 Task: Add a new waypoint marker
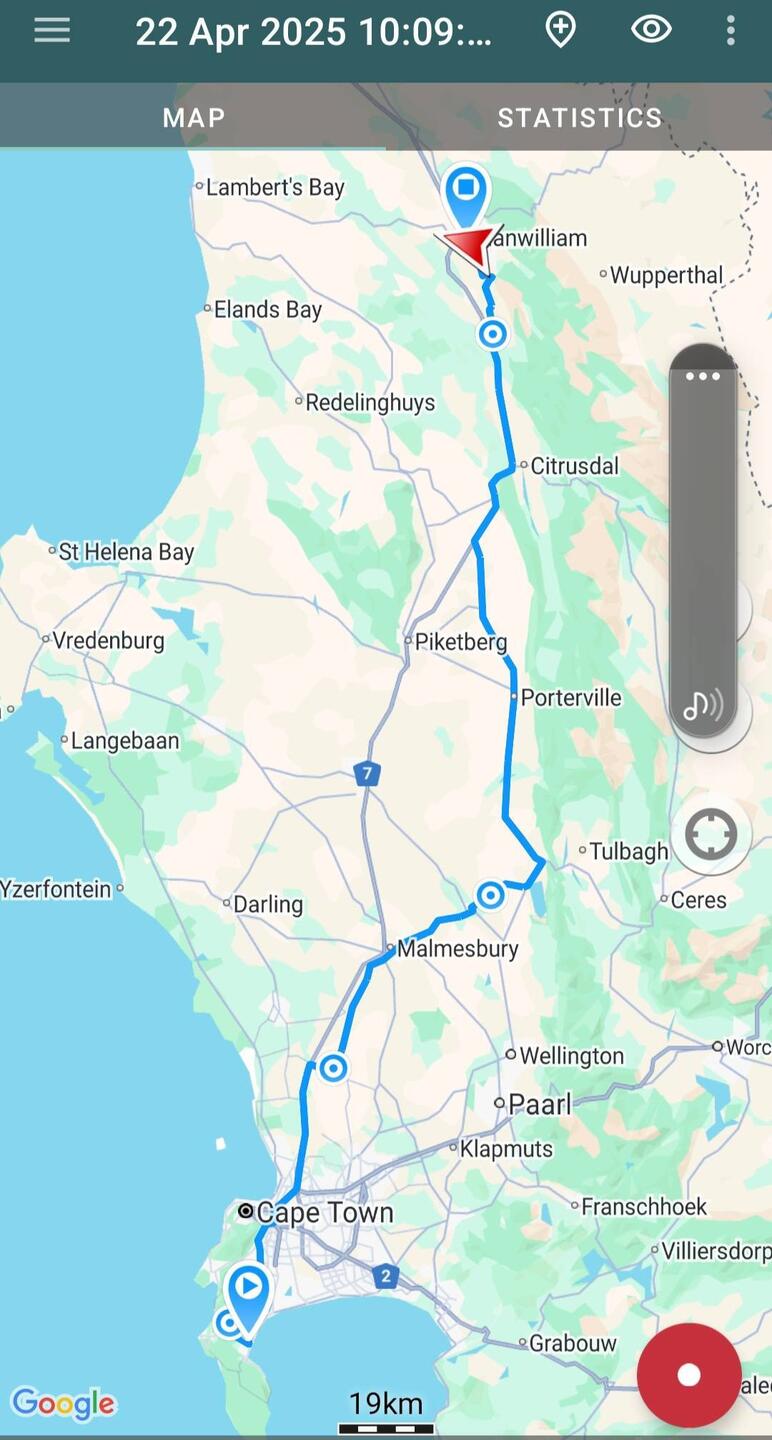[x=560, y=31]
